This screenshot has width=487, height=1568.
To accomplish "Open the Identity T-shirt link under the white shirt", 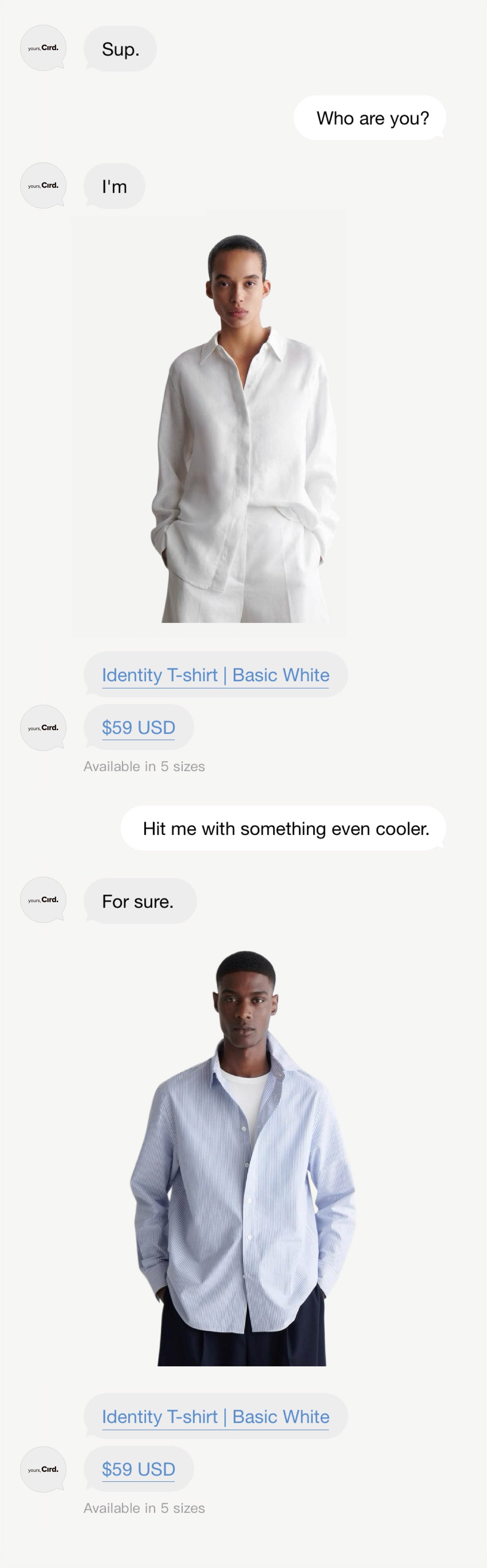I will click(x=215, y=675).
